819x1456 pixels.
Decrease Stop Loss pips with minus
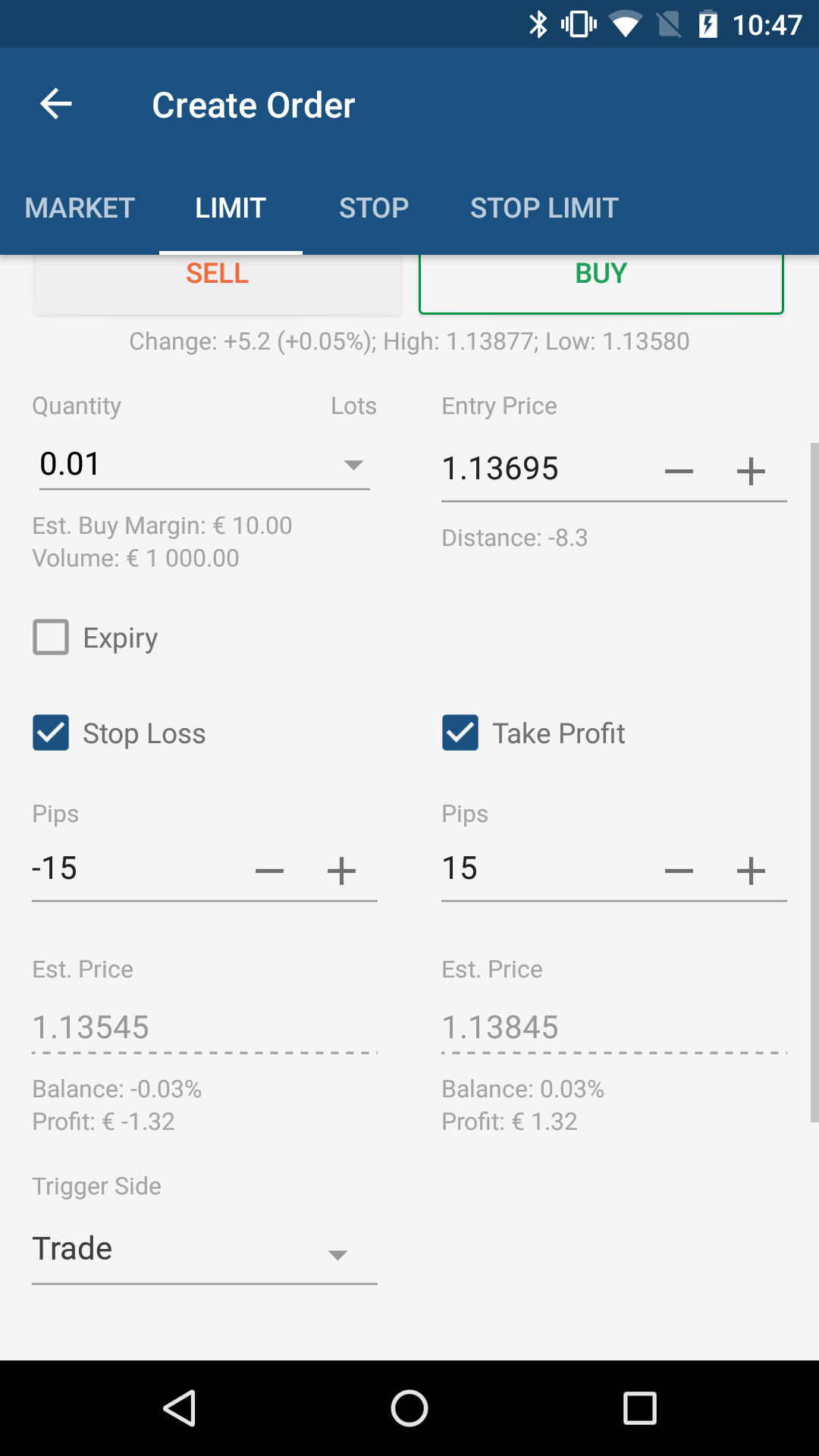pyautogui.click(x=269, y=871)
